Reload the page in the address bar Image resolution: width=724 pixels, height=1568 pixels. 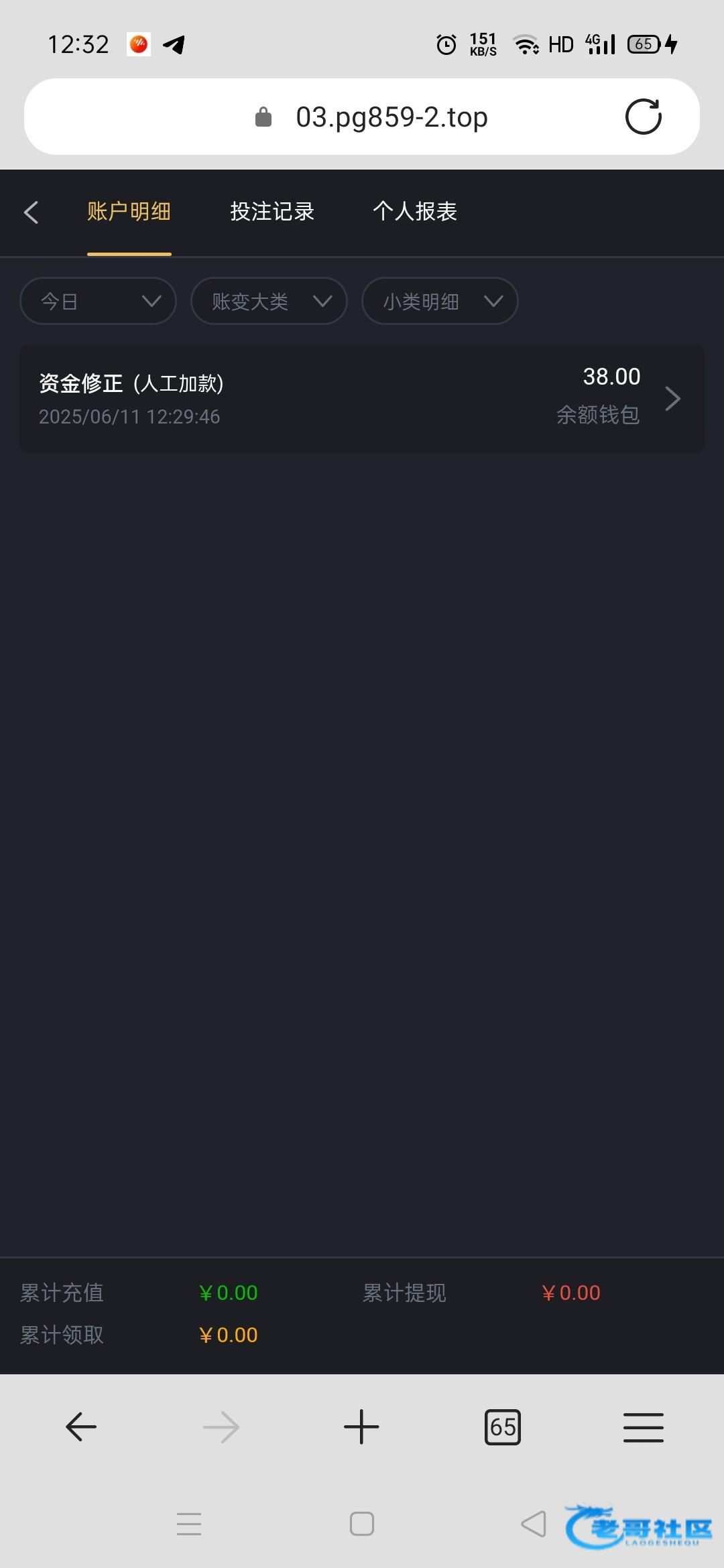coord(644,117)
